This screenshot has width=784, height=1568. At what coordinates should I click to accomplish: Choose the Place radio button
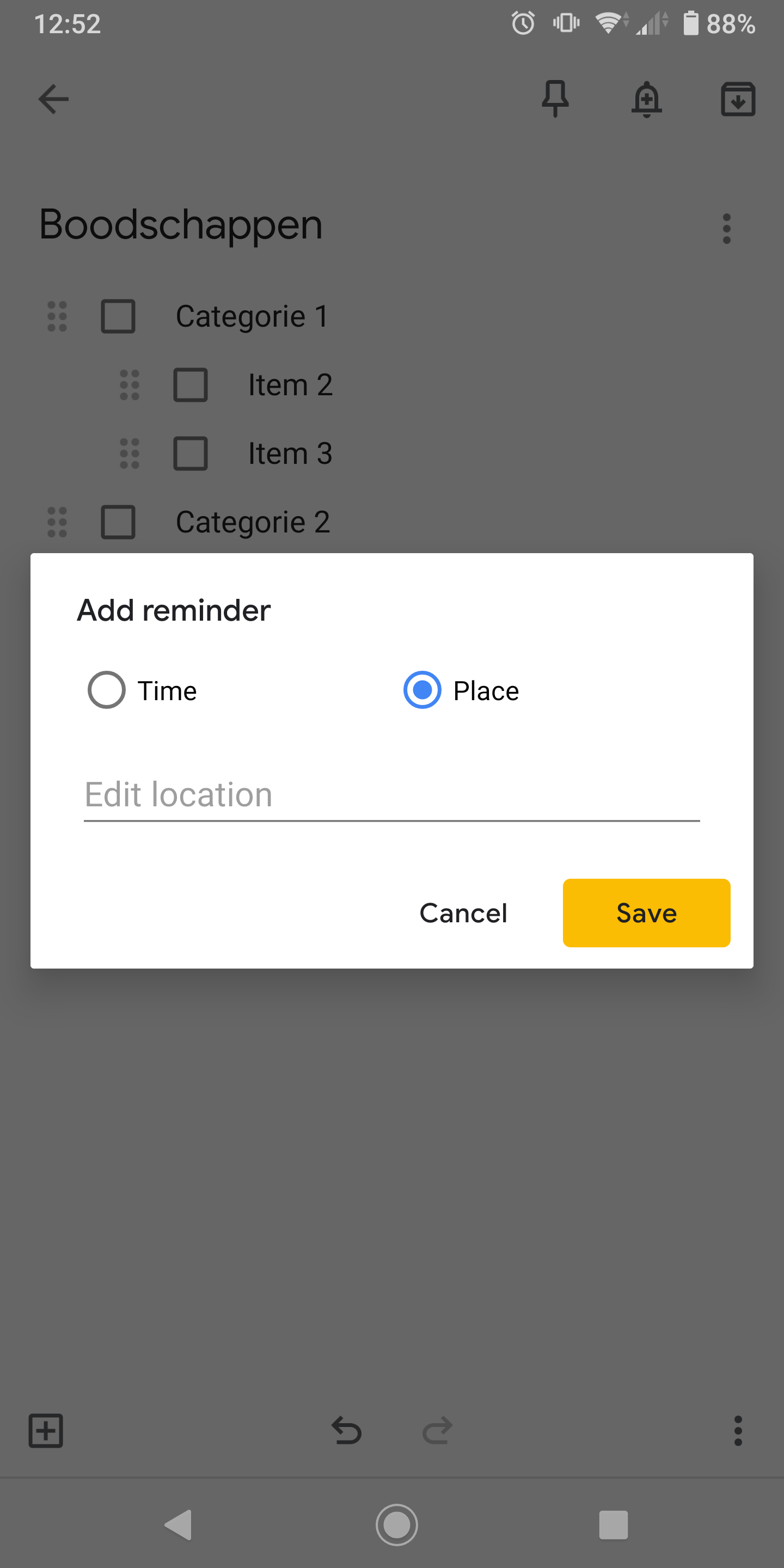[422, 690]
